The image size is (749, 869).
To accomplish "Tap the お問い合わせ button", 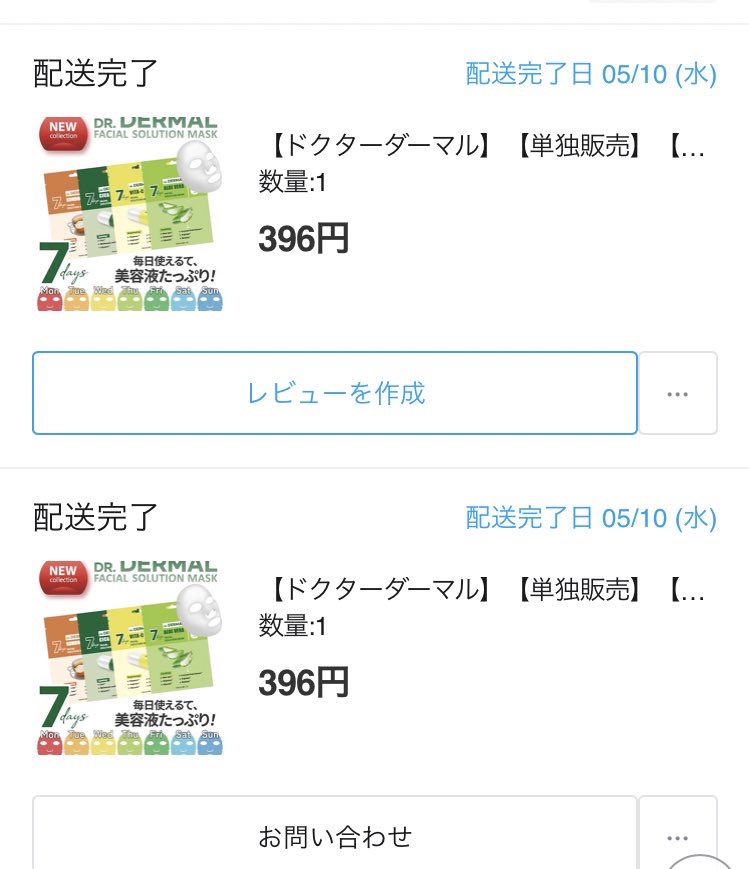I will [334, 836].
